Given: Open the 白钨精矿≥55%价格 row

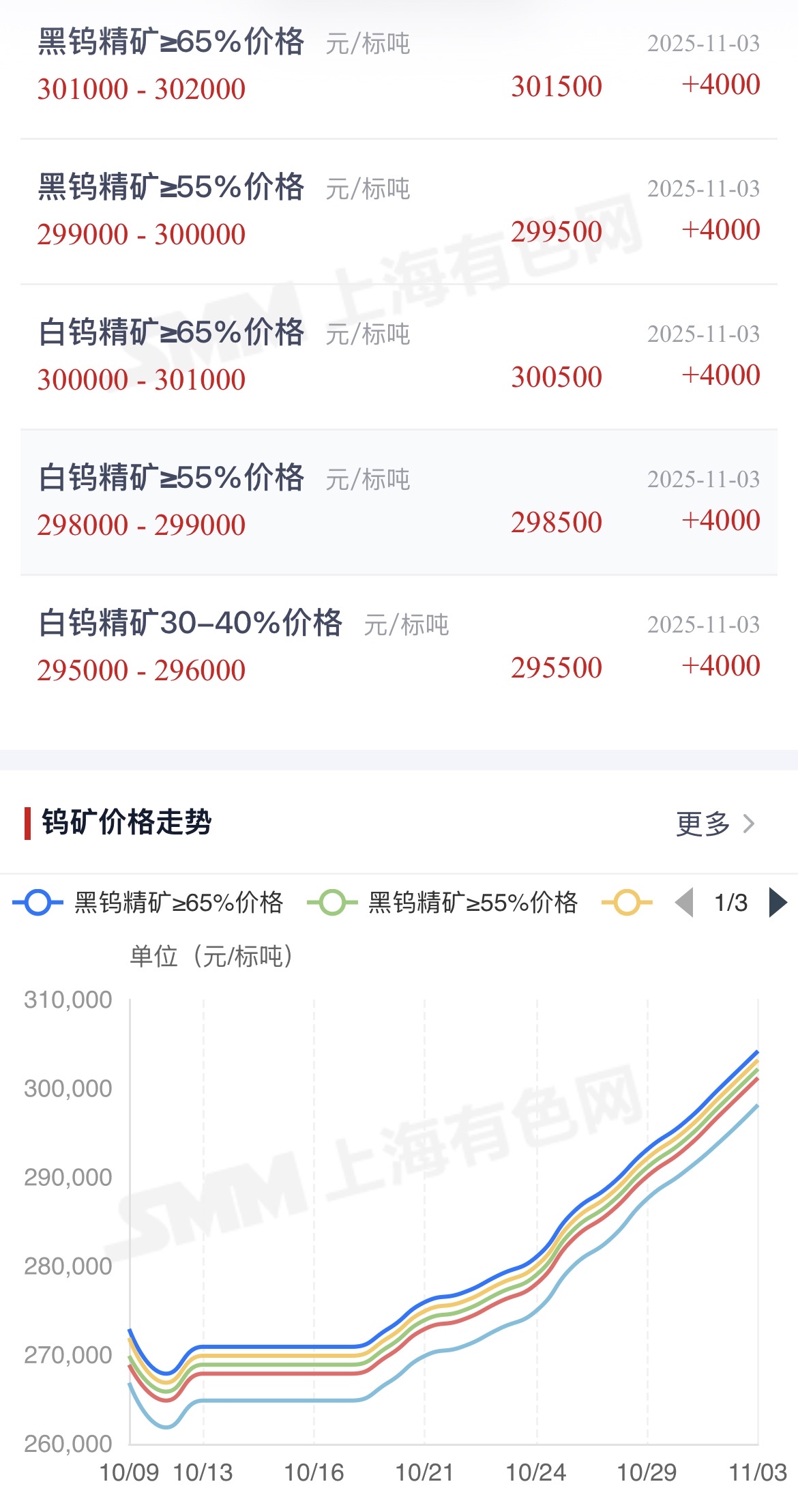Looking at the screenshot, I should [x=399, y=502].
